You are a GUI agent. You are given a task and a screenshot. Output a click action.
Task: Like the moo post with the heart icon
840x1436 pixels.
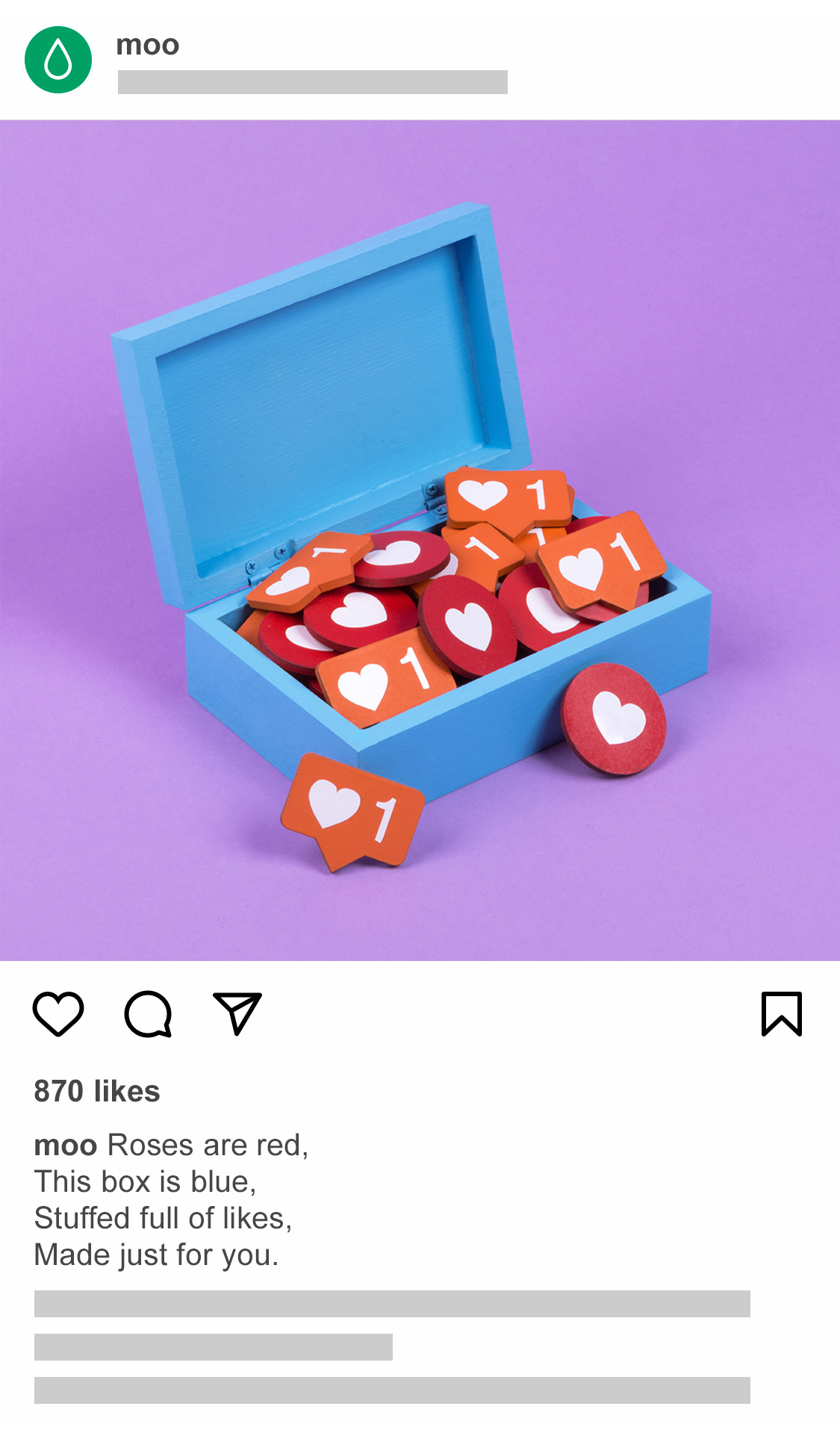coord(58,1013)
